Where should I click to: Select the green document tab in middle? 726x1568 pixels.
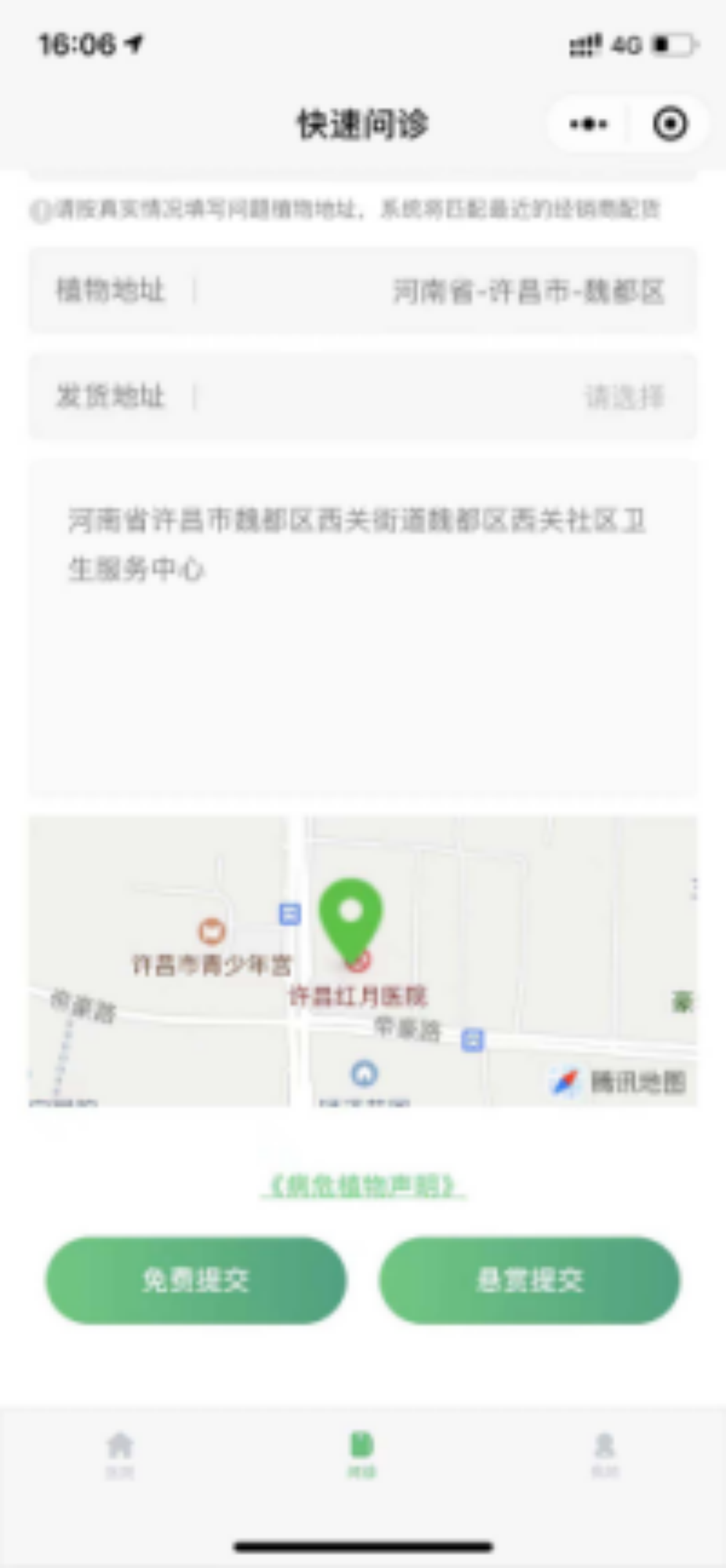click(361, 1455)
